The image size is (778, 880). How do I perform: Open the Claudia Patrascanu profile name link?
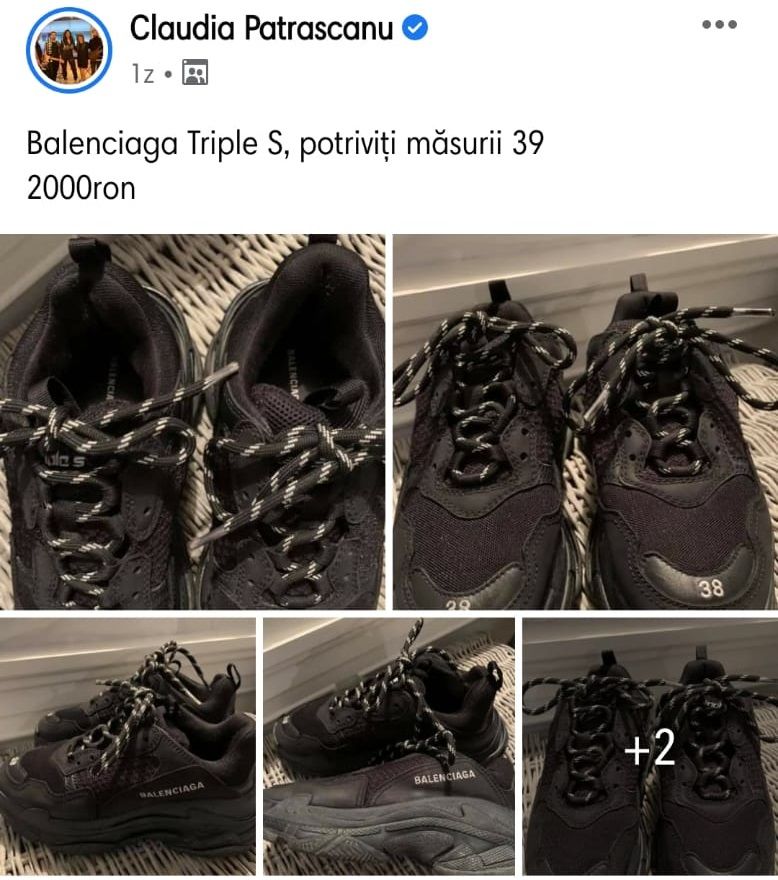click(x=263, y=29)
